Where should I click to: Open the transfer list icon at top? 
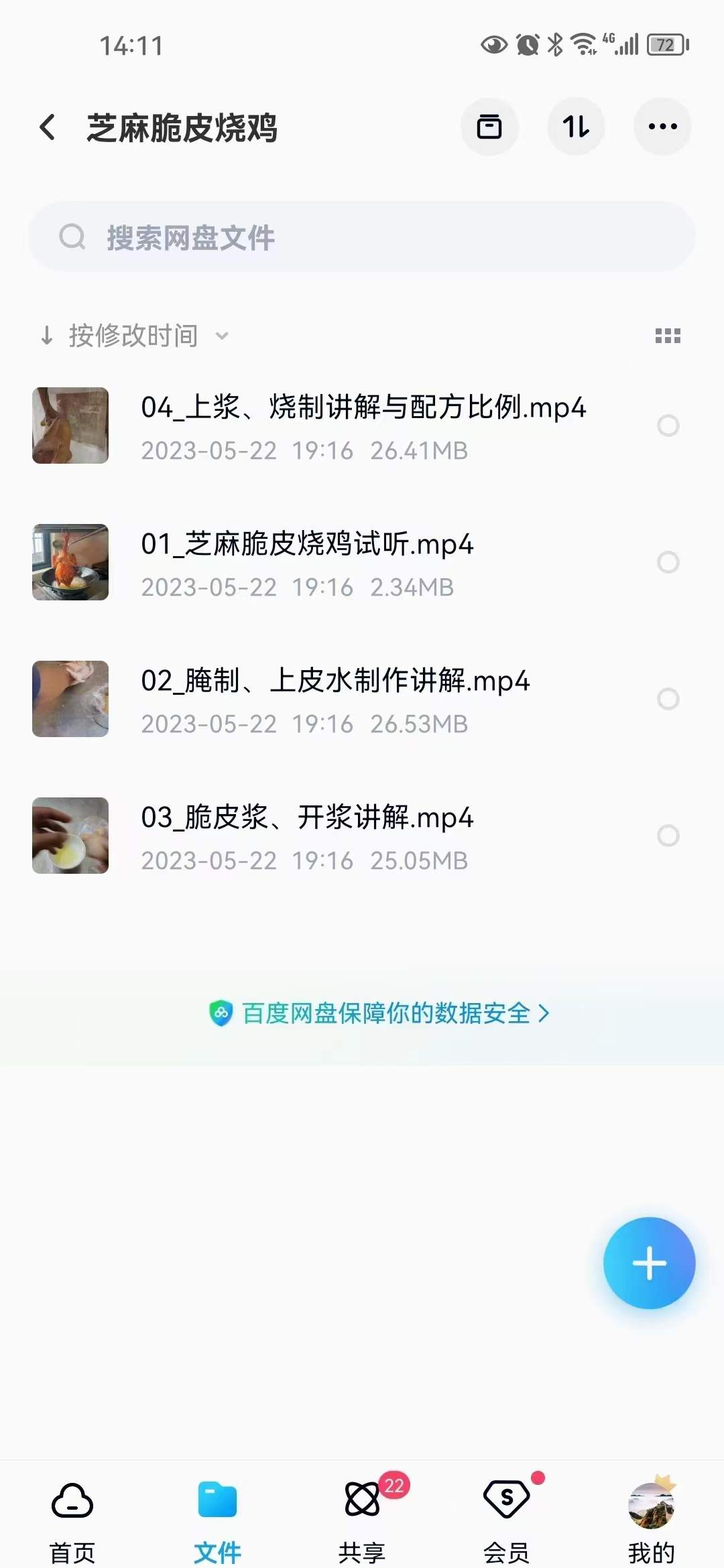(x=489, y=127)
